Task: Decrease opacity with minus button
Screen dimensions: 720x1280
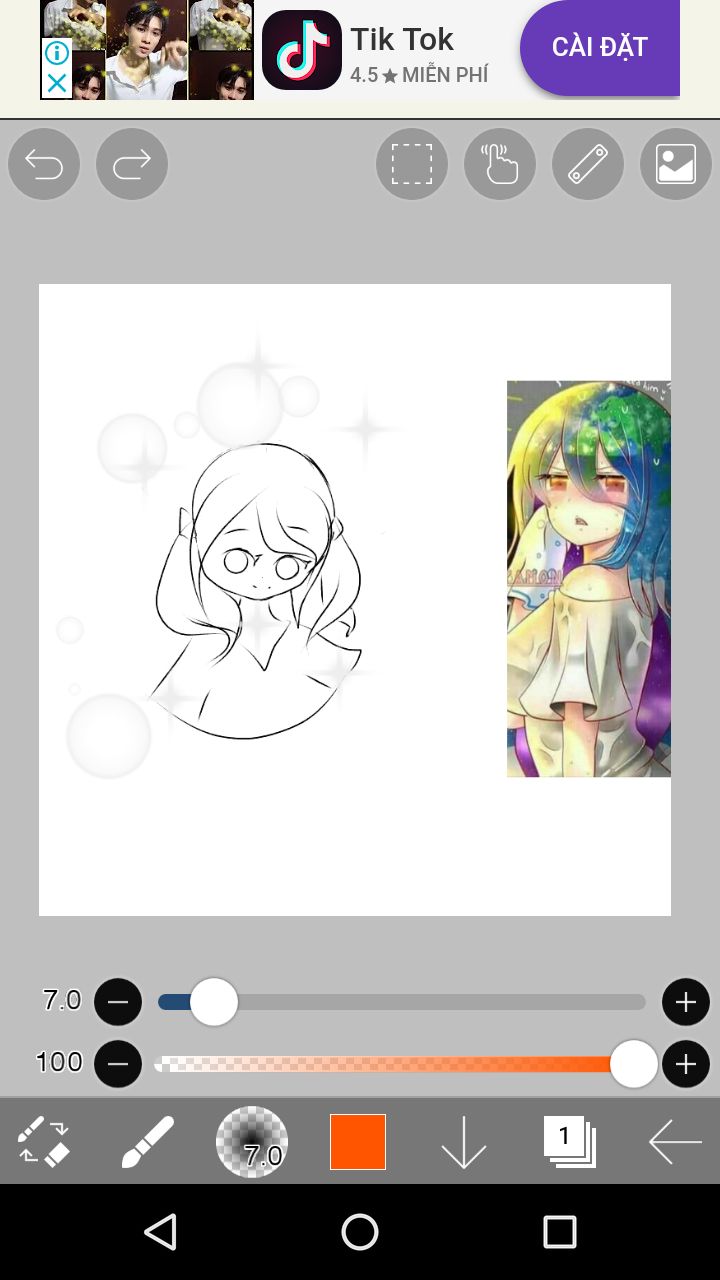Action: click(118, 1064)
